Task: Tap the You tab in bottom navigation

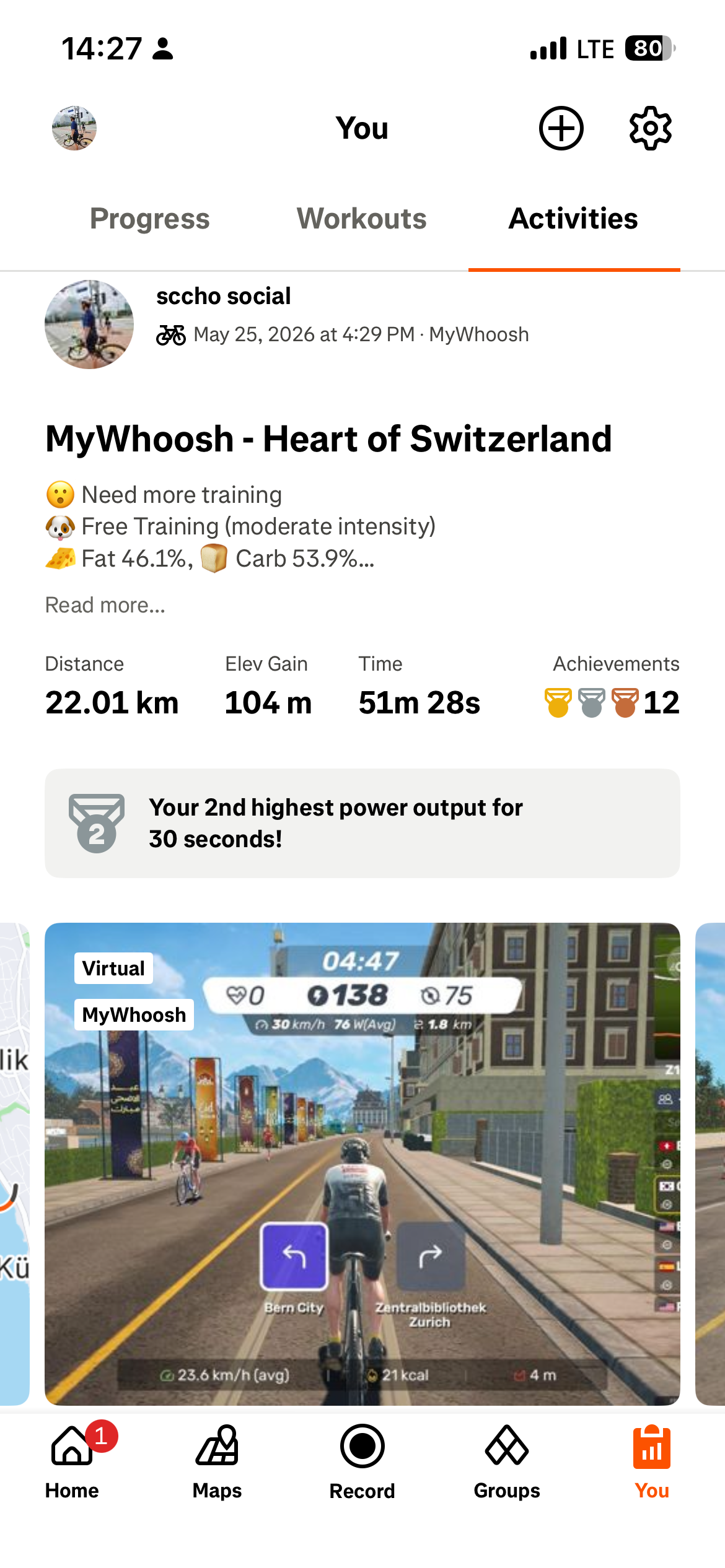Action: pos(652,1461)
